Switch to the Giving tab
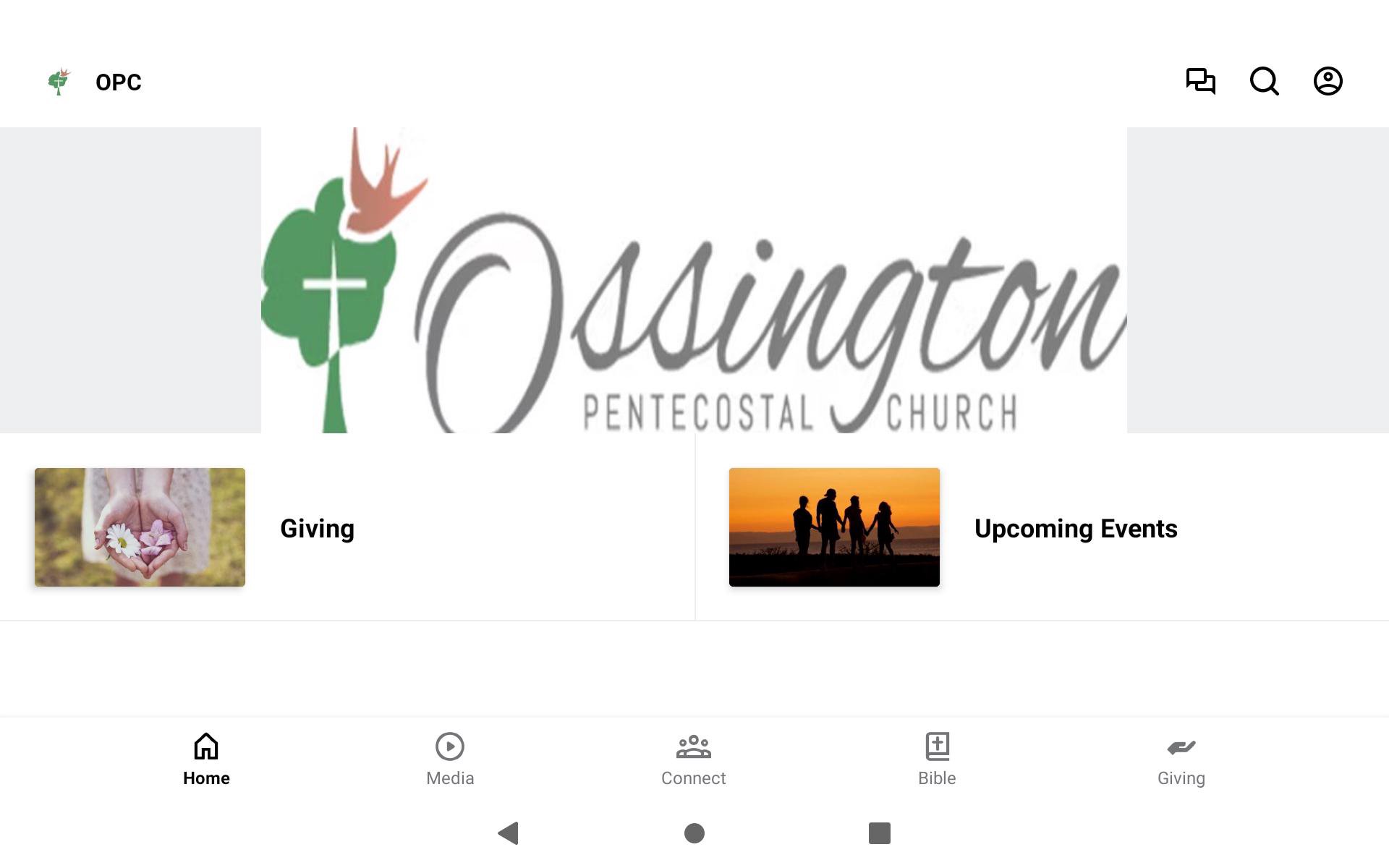 tap(1181, 759)
